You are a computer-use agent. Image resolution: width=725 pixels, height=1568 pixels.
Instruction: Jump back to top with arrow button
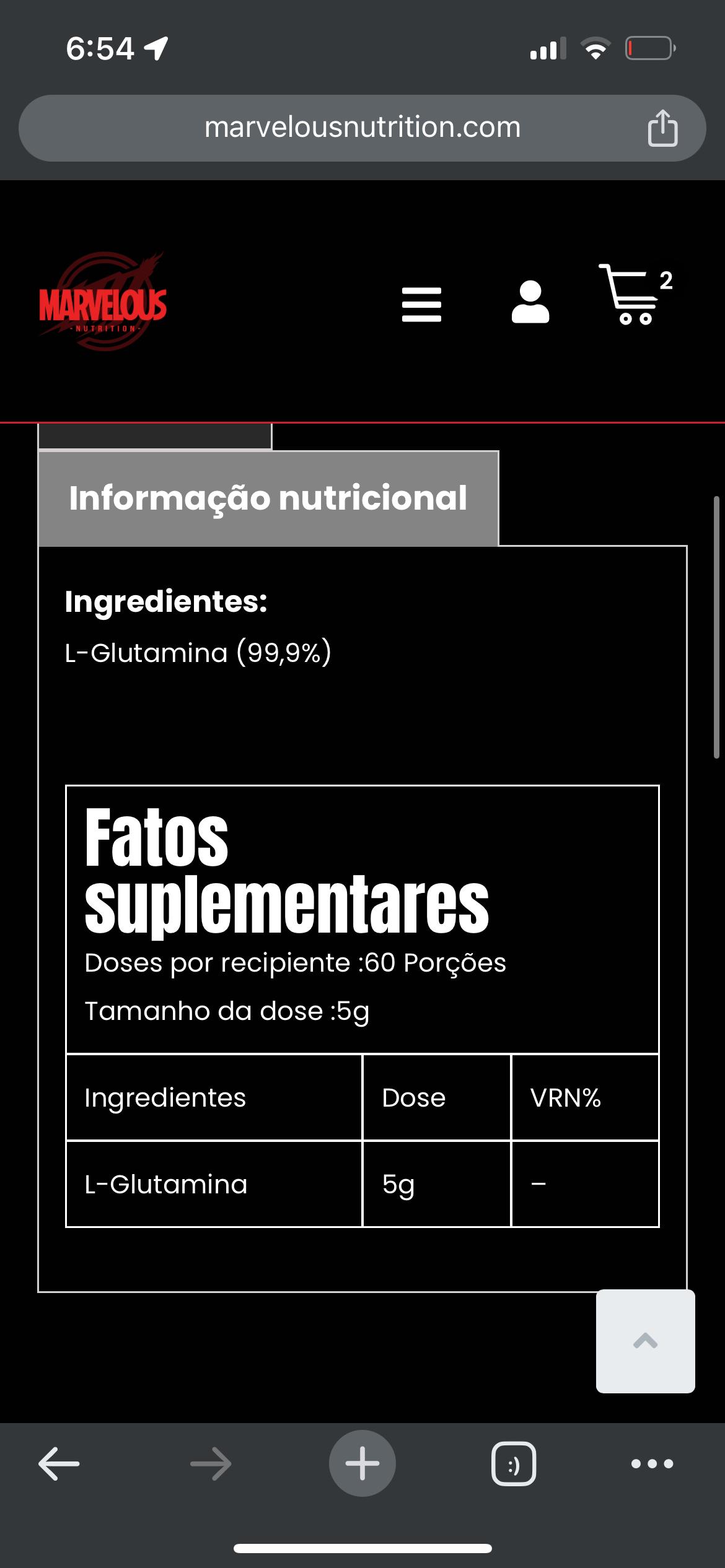click(645, 1341)
